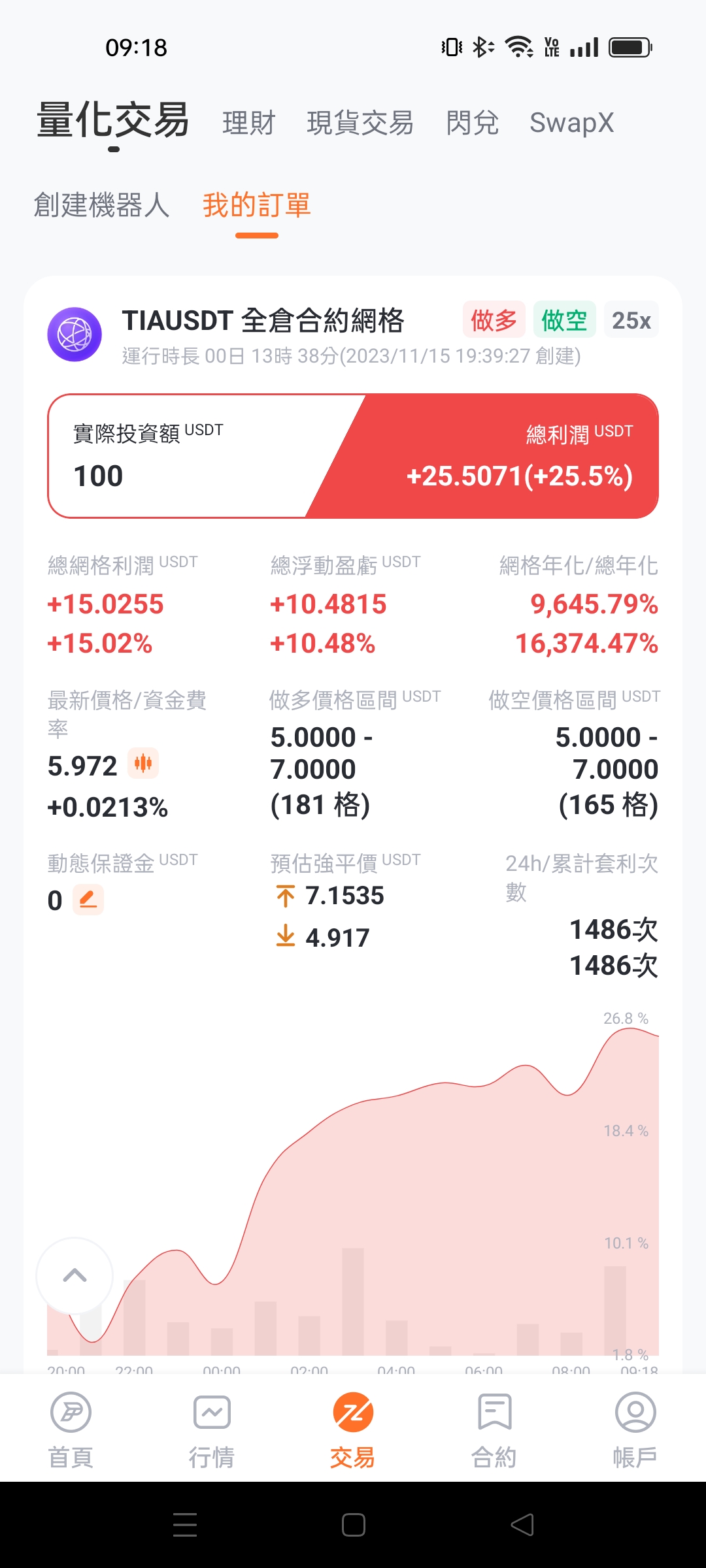Select the SwapX tab
706x1568 pixels.
click(571, 123)
